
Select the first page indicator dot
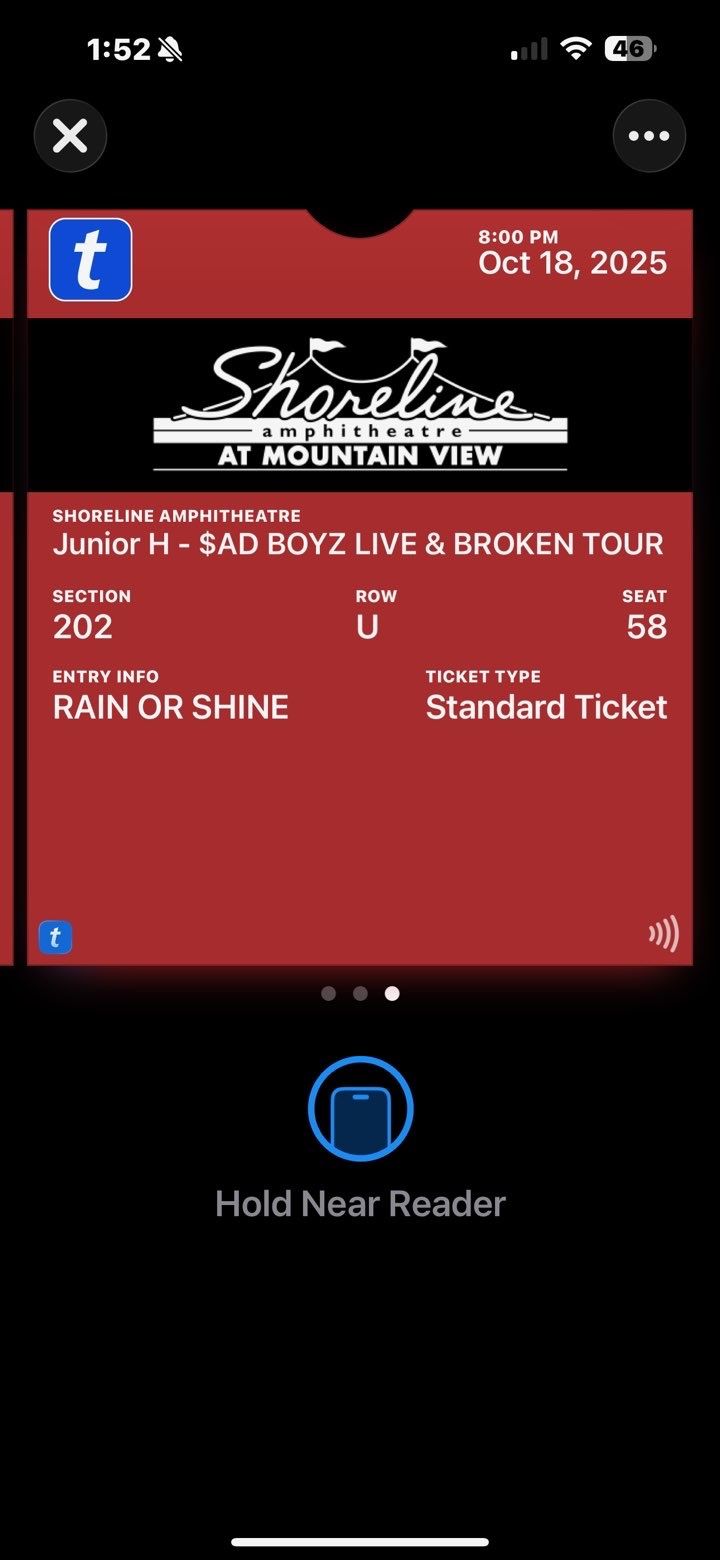[x=328, y=993]
